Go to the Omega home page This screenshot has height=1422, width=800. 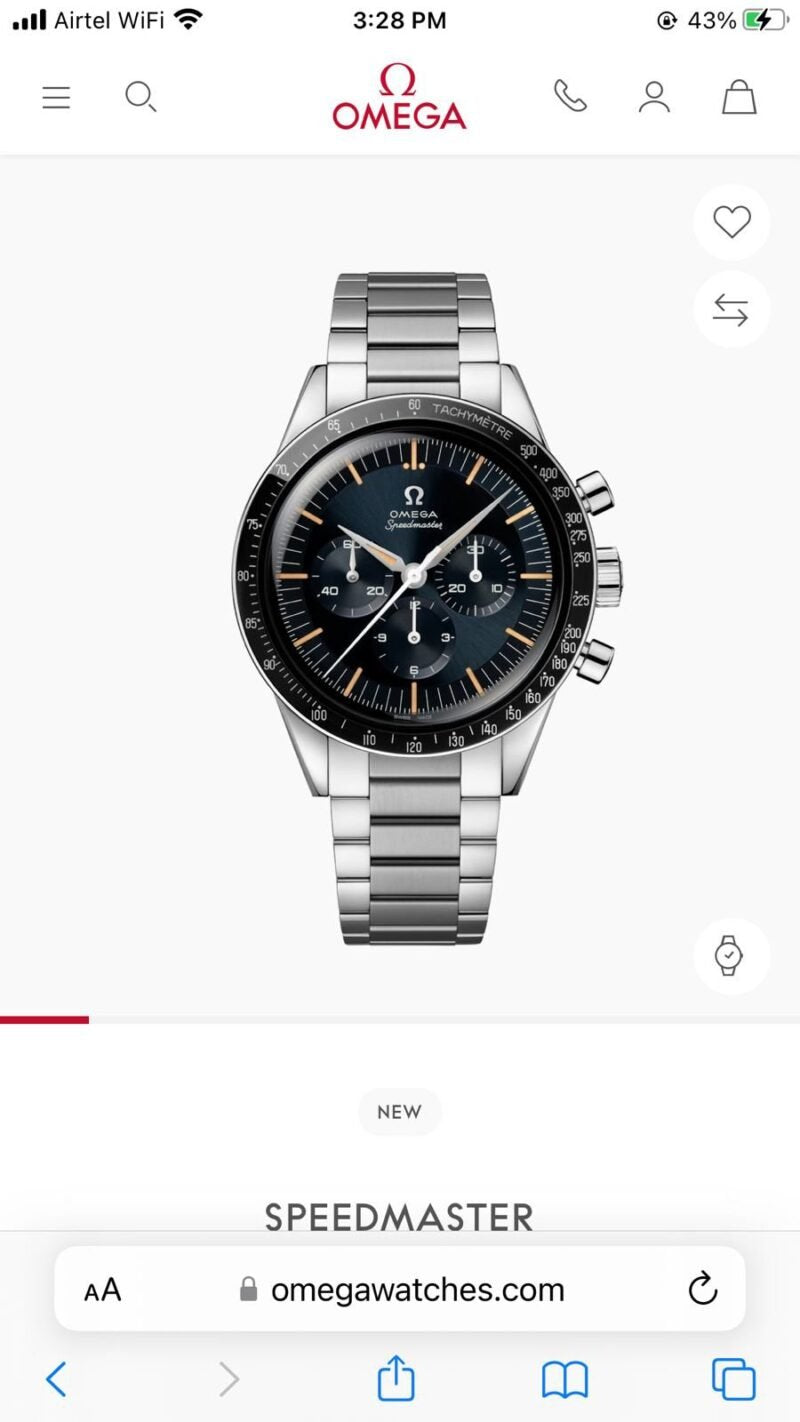pyautogui.click(x=399, y=97)
